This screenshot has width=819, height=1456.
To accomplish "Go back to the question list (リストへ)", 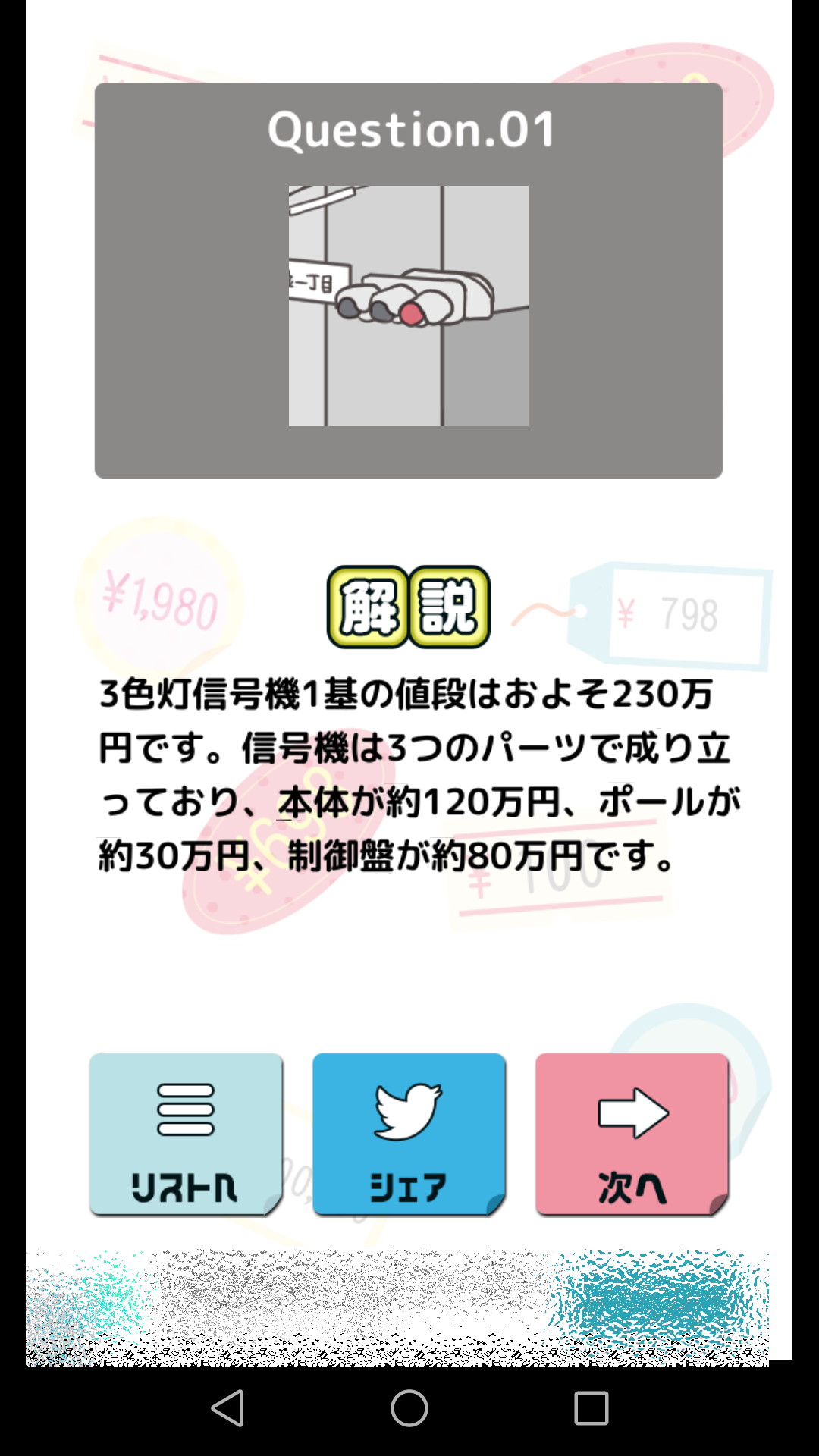I will (x=186, y=1134).
